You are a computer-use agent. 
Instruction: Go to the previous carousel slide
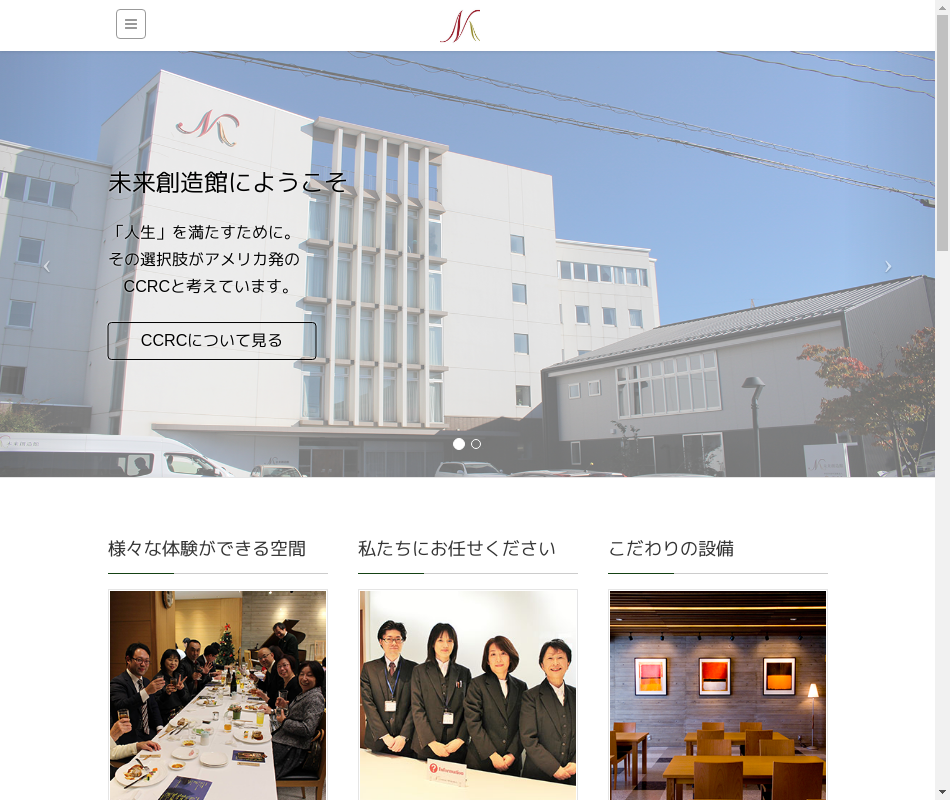tap(46, 266)
